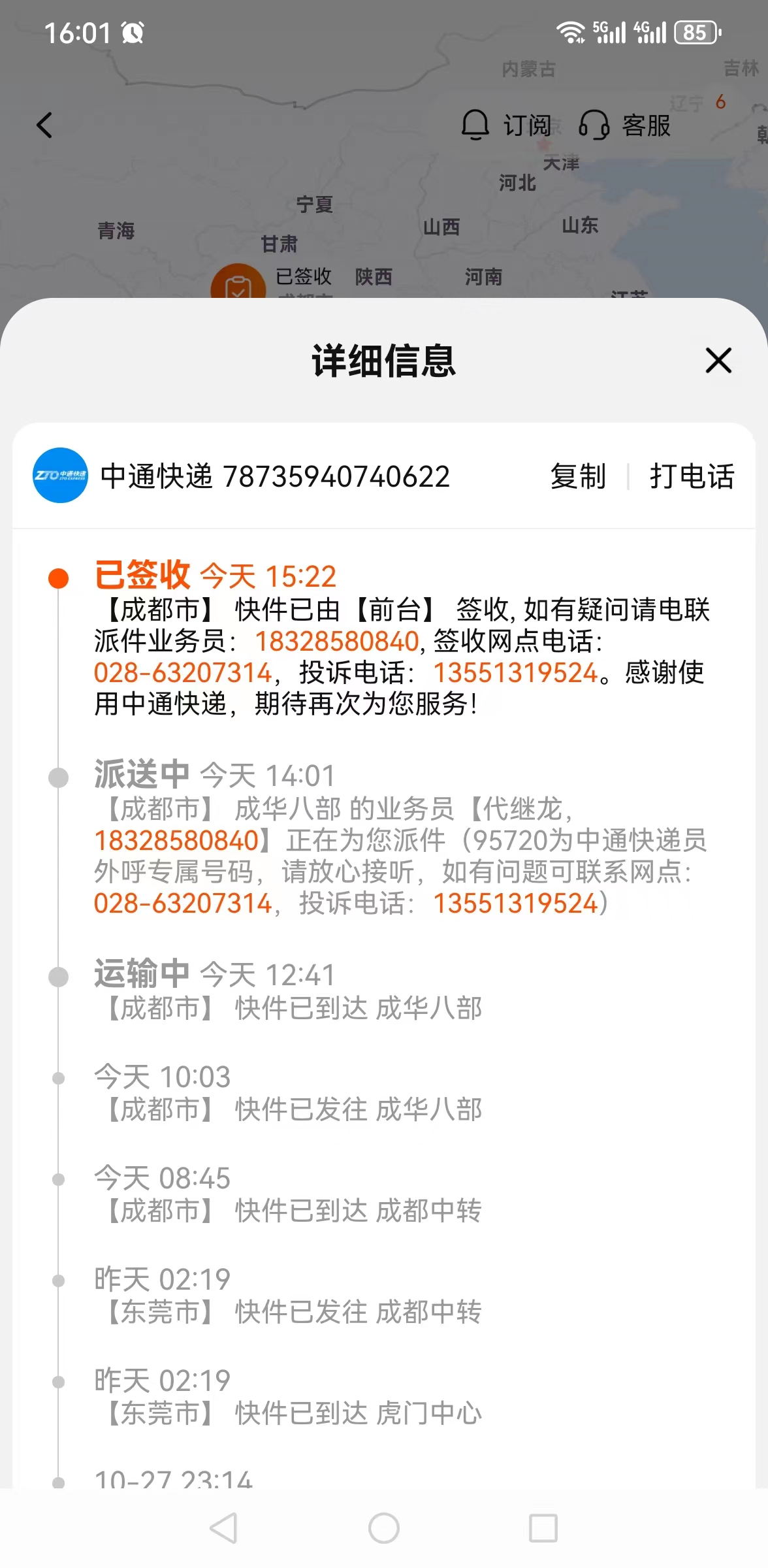Dial 028-63207314 in the 派送中 entry
The width and height of the screenshot is (768, 1568).
point(183,904)
